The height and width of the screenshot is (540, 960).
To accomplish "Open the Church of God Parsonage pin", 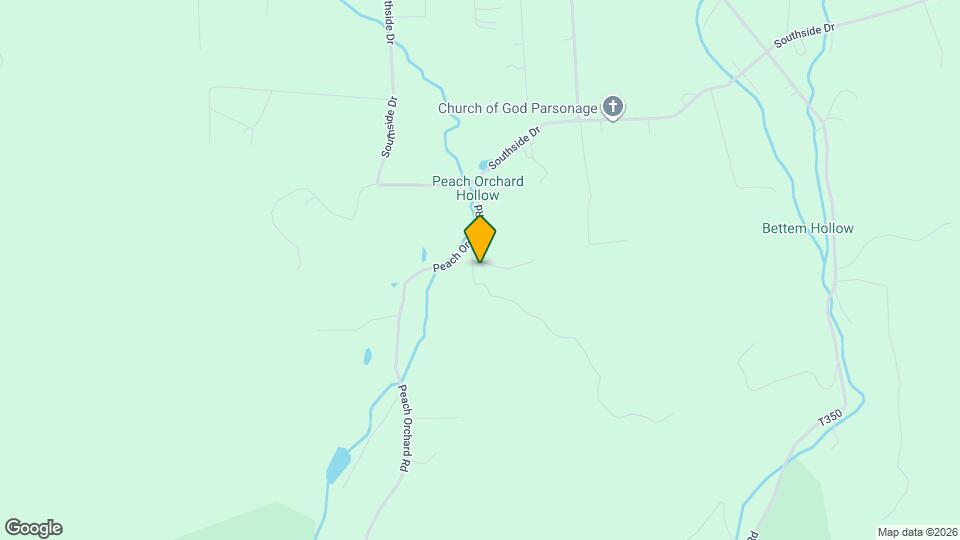I will pyautogui.click(x=613, y=107).
